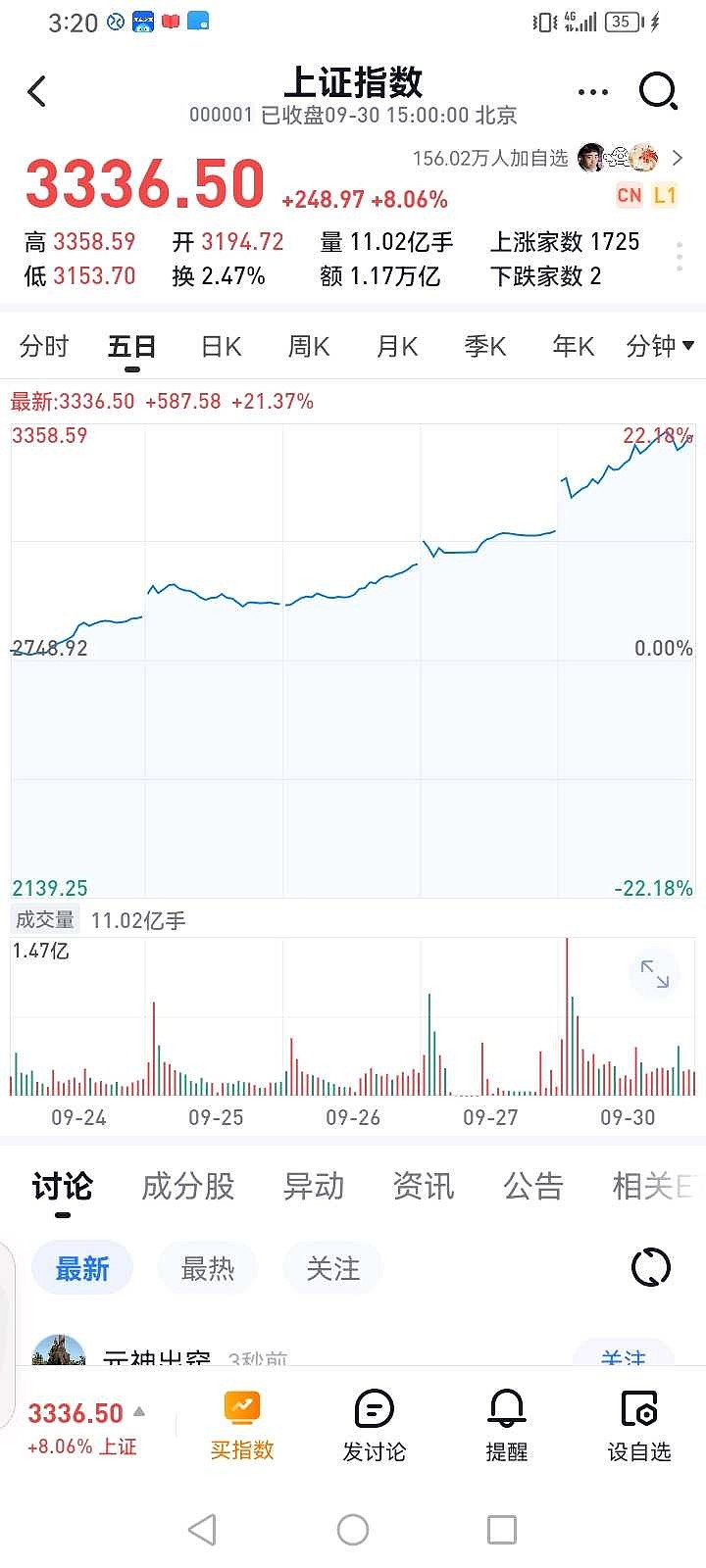
Task: Switch to the 异动 tab
Action: pyautogui.click(x=314, y=1187)
